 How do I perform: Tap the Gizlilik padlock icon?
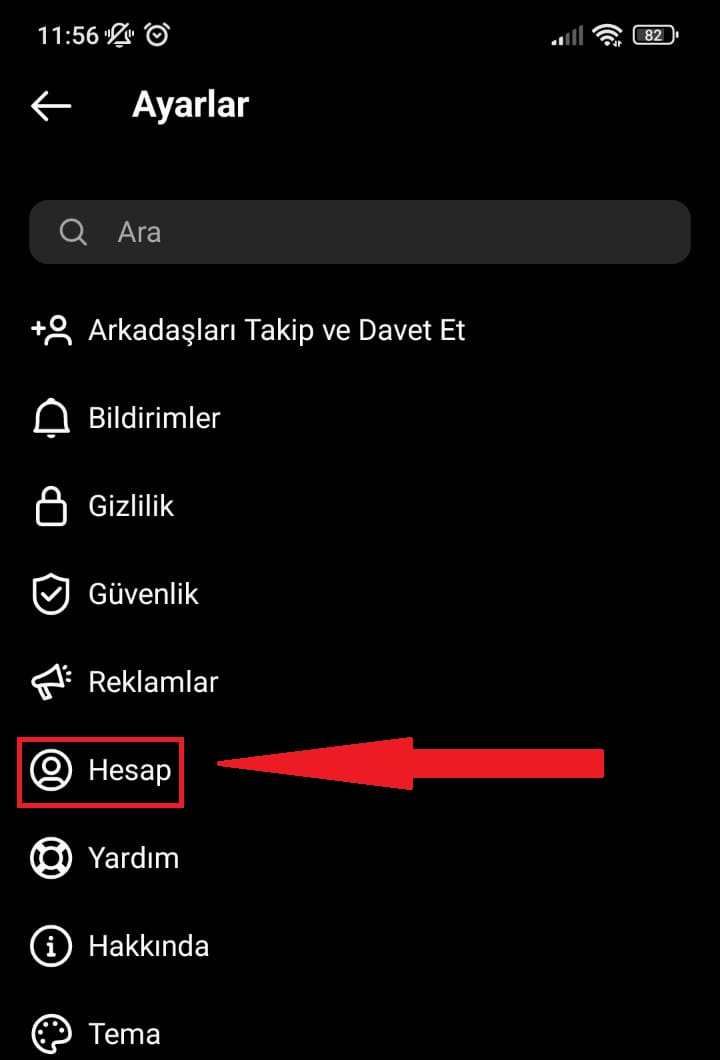[x=50, y=506]
